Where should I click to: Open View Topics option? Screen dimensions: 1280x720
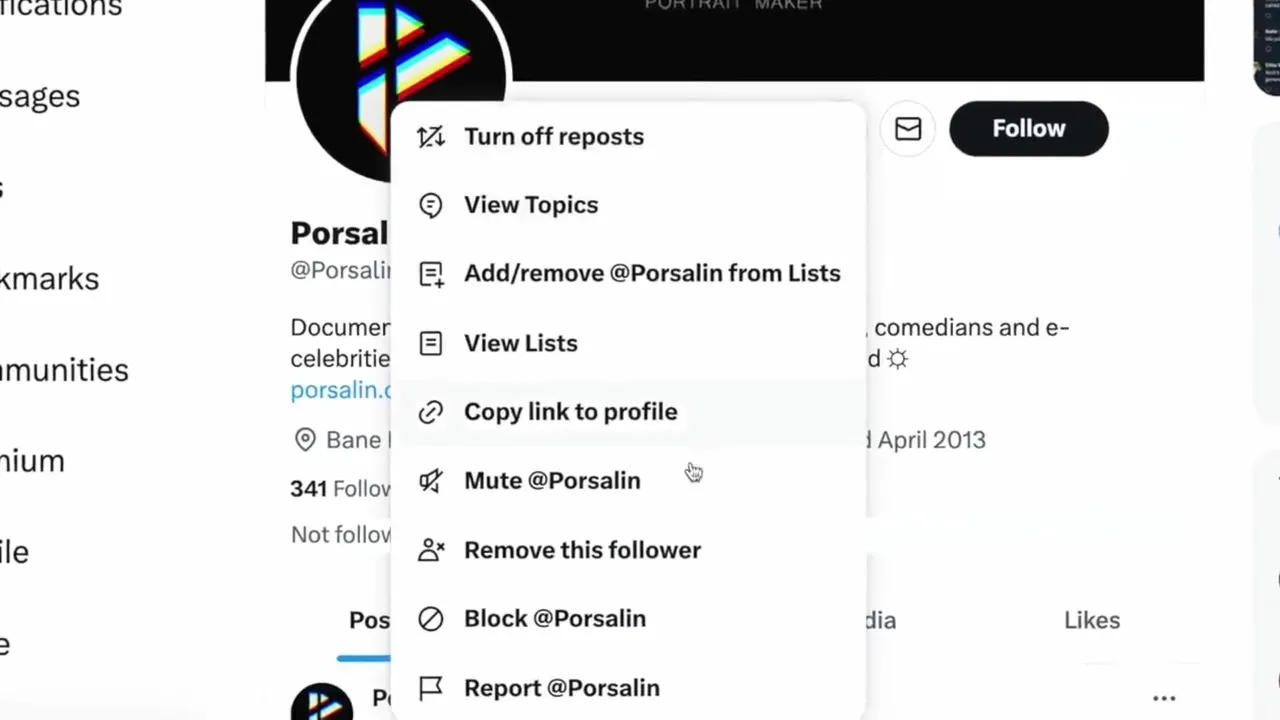530,205
